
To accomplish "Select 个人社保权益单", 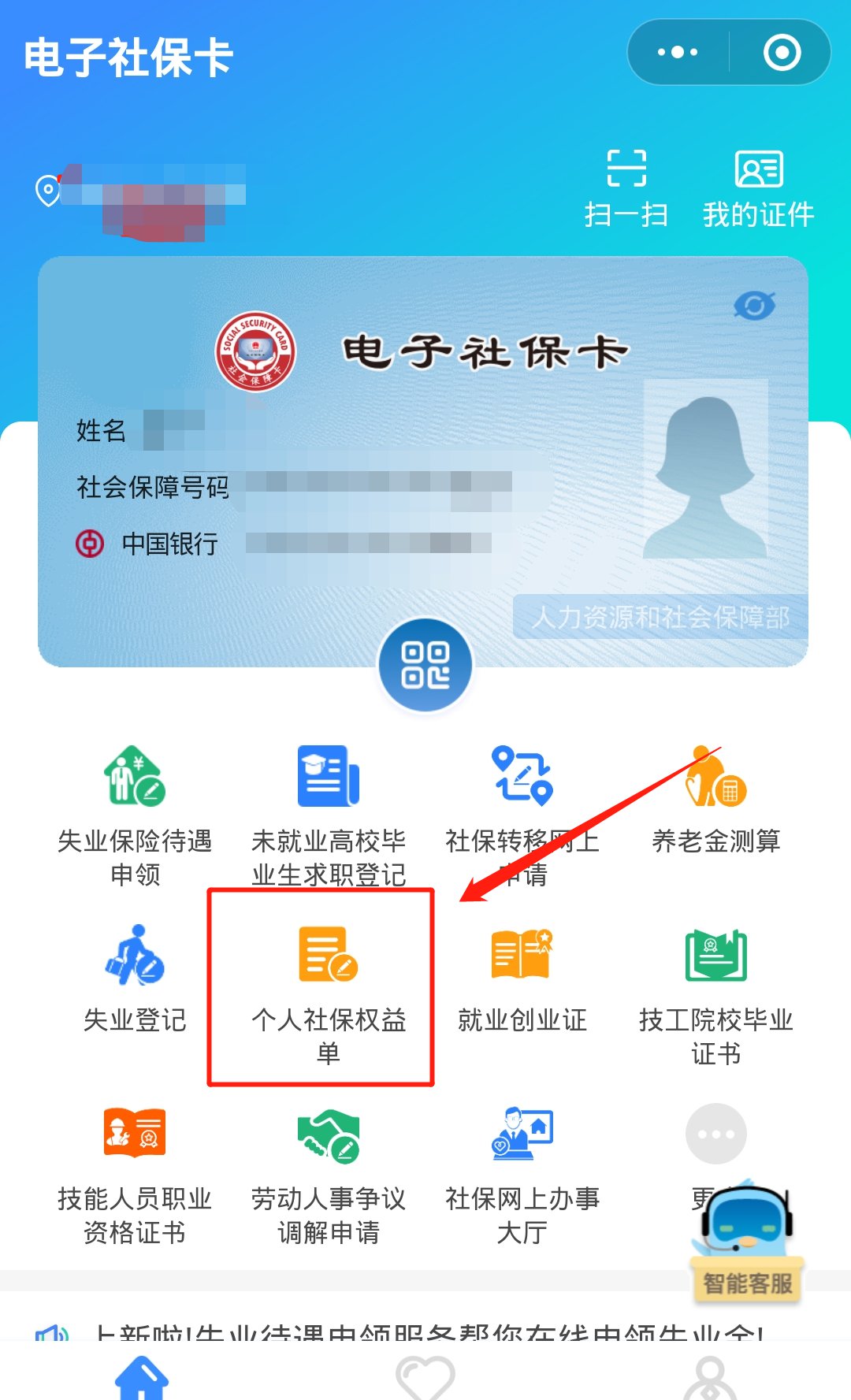I will click(x=329, y=991).
